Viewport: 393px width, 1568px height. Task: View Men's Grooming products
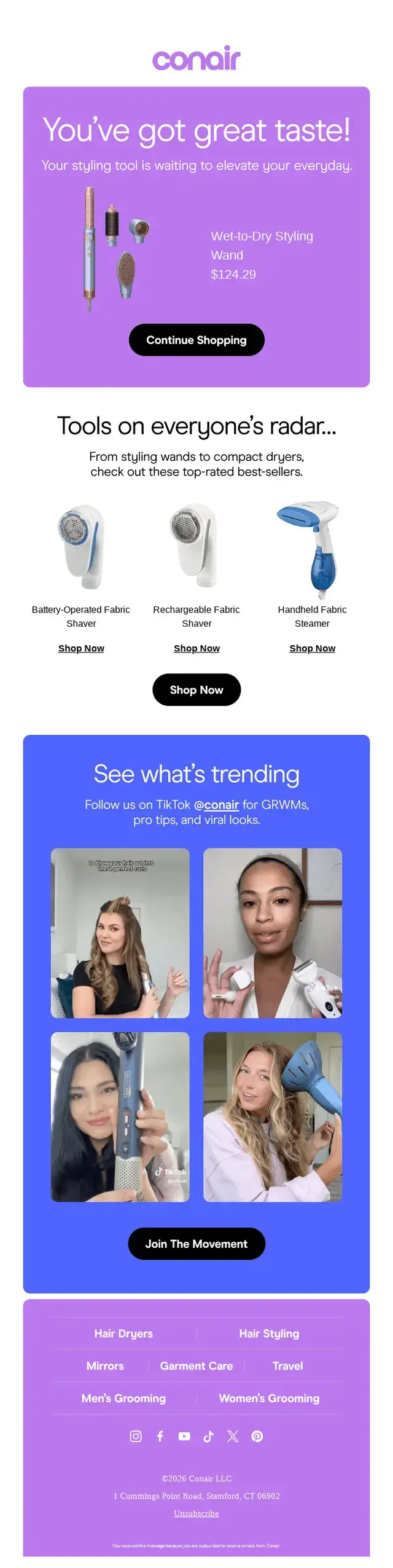point(123,1398)
